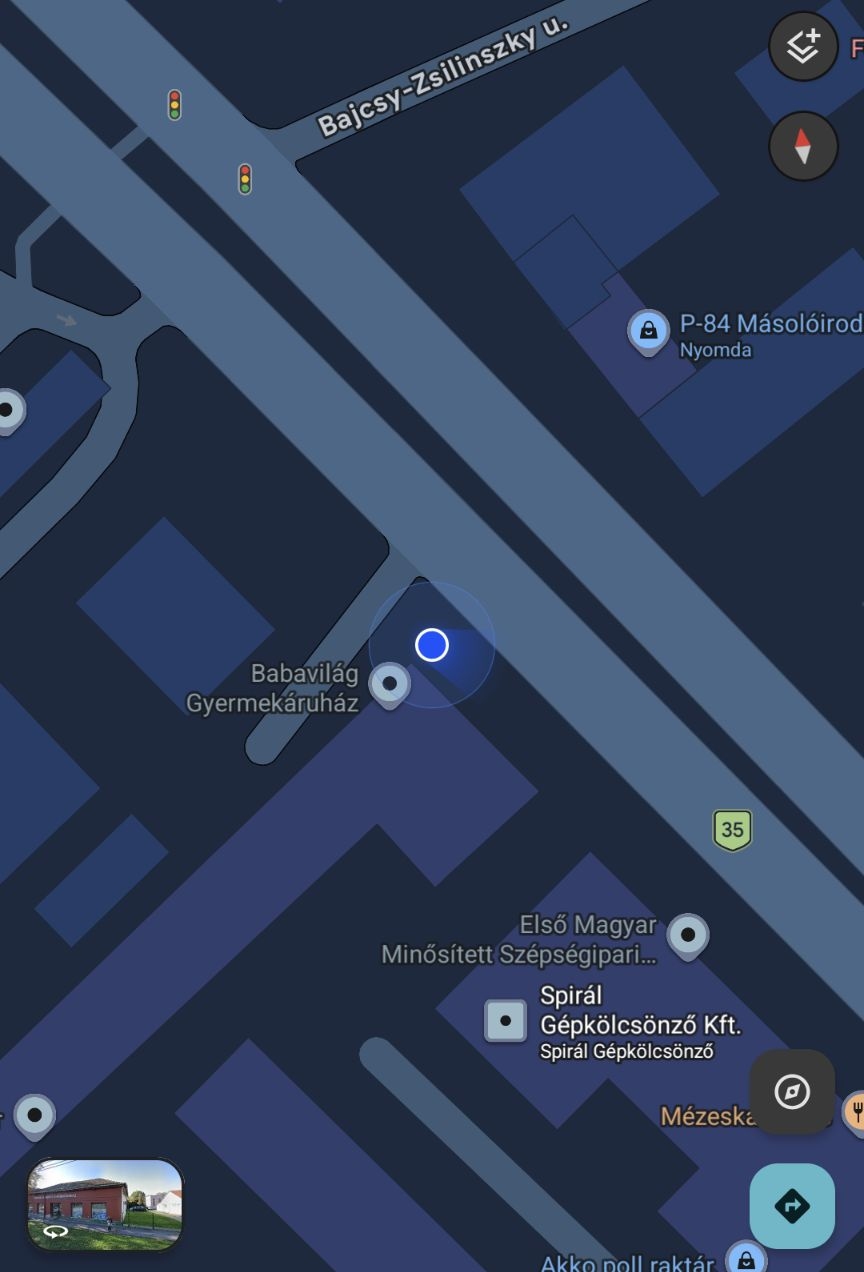Screen dimensions: 864x1272
Task: Open the Babavilág Gyermekáruház place marker
Action: point(389,684)
